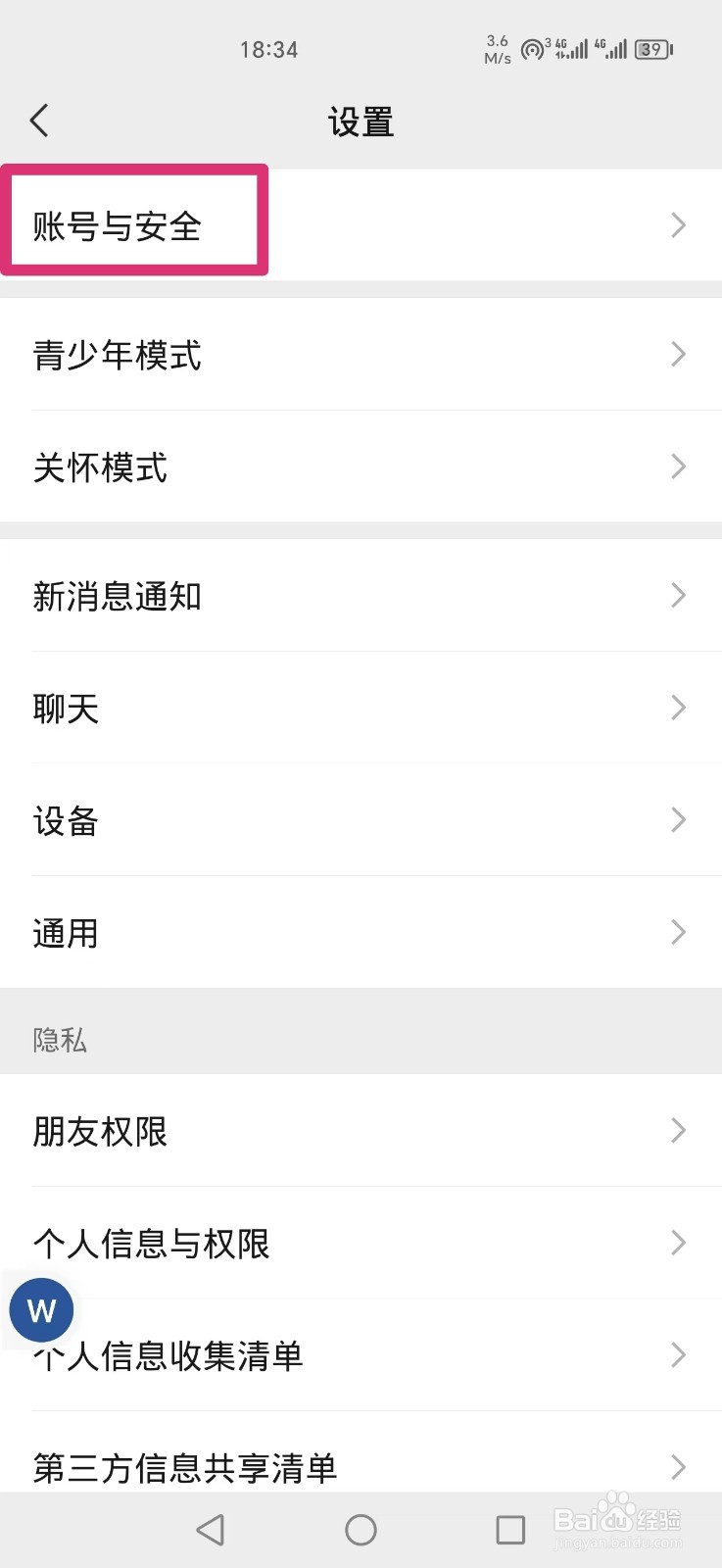This screenshot has height=1568, width=722.
Task: Select the 设备 settings item
Action: [361, 820]
